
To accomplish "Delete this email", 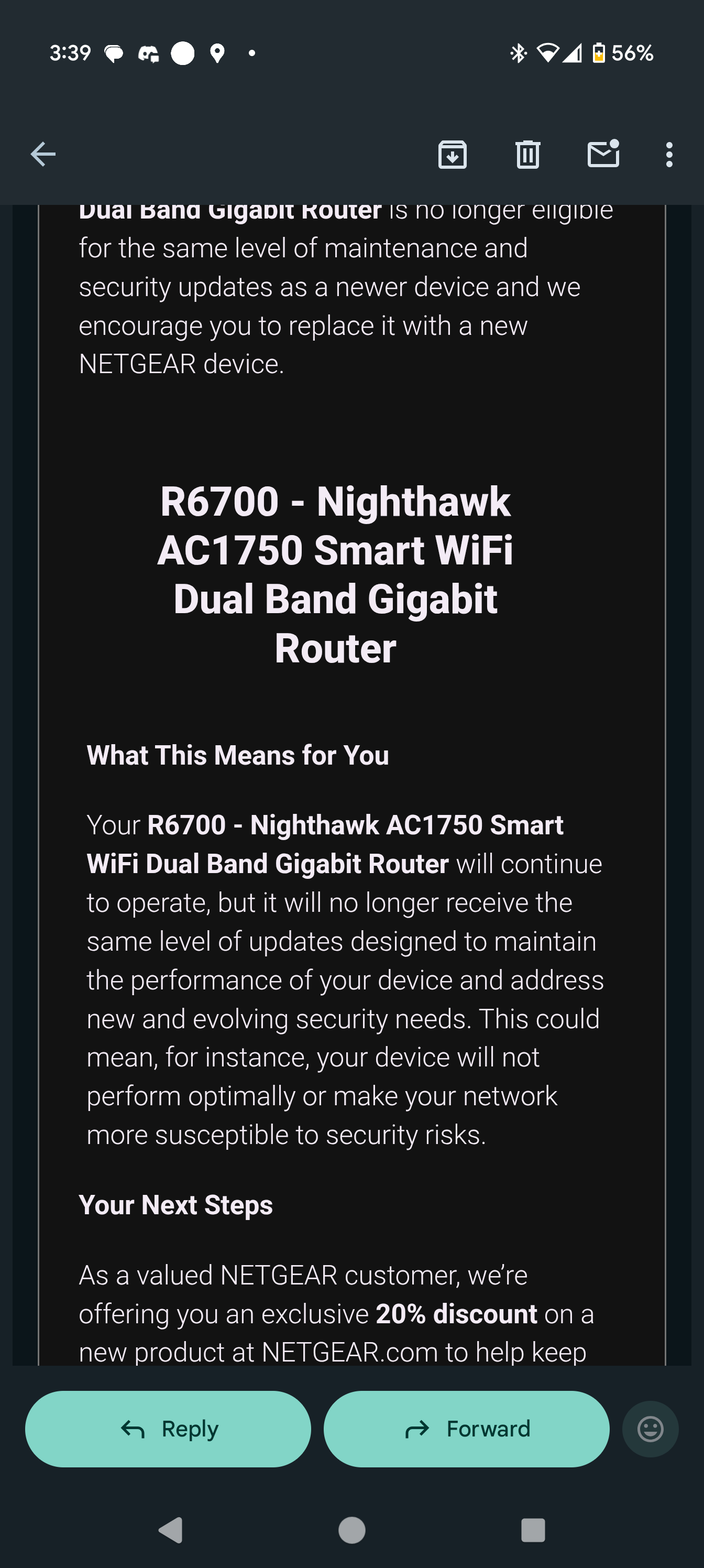I will click(527, 154).
